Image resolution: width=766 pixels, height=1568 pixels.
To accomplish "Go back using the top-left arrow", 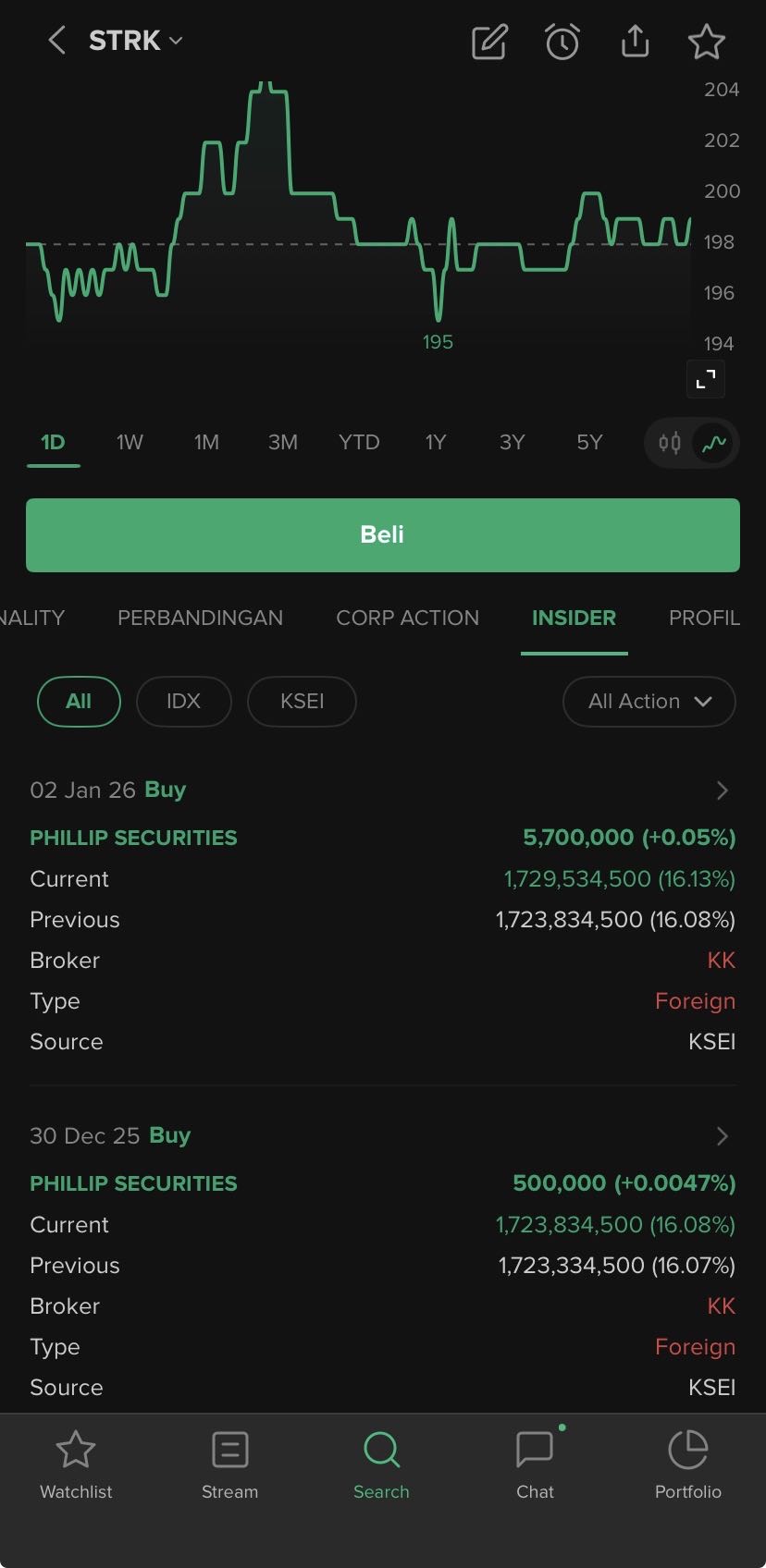I will [x=57, y=41].
